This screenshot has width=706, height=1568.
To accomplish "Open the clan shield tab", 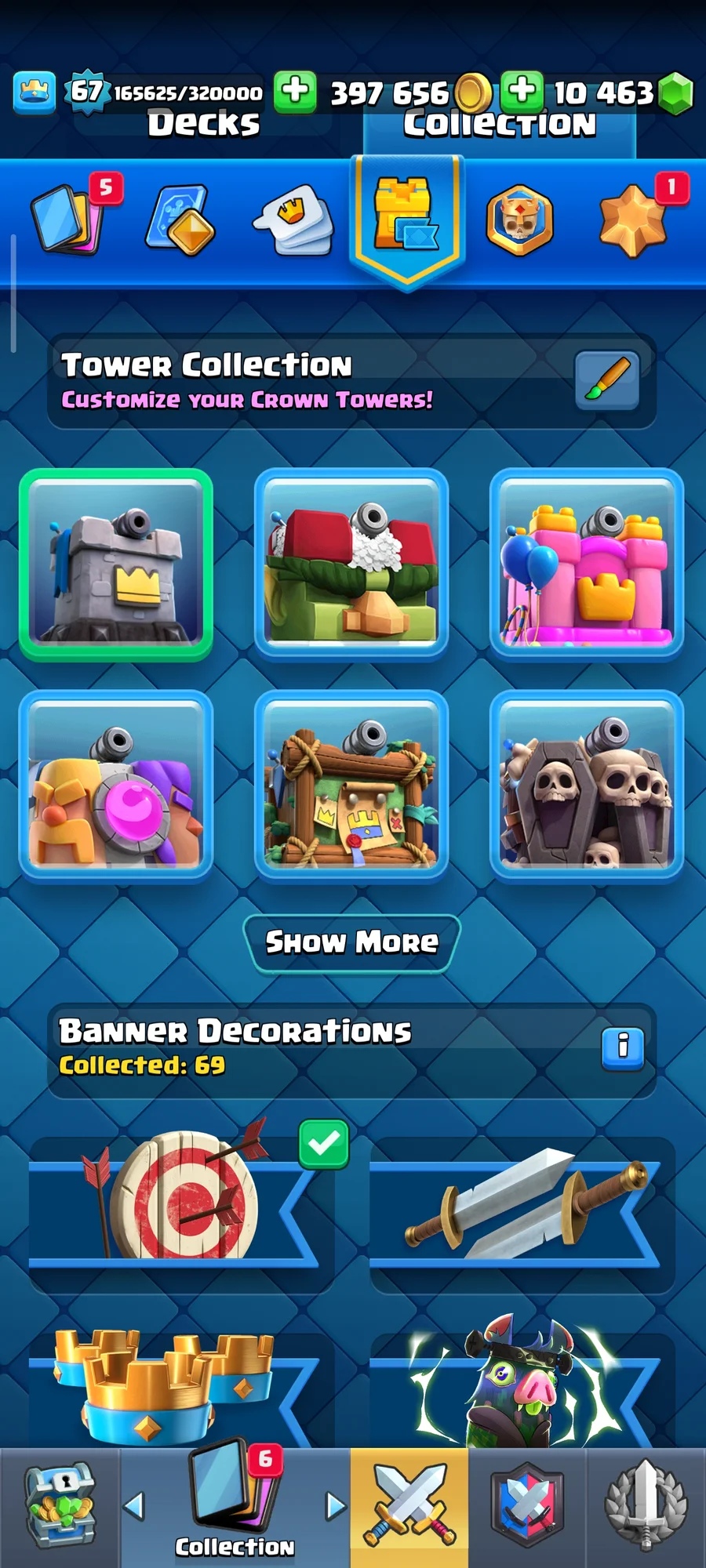I will click(527, 1507).
